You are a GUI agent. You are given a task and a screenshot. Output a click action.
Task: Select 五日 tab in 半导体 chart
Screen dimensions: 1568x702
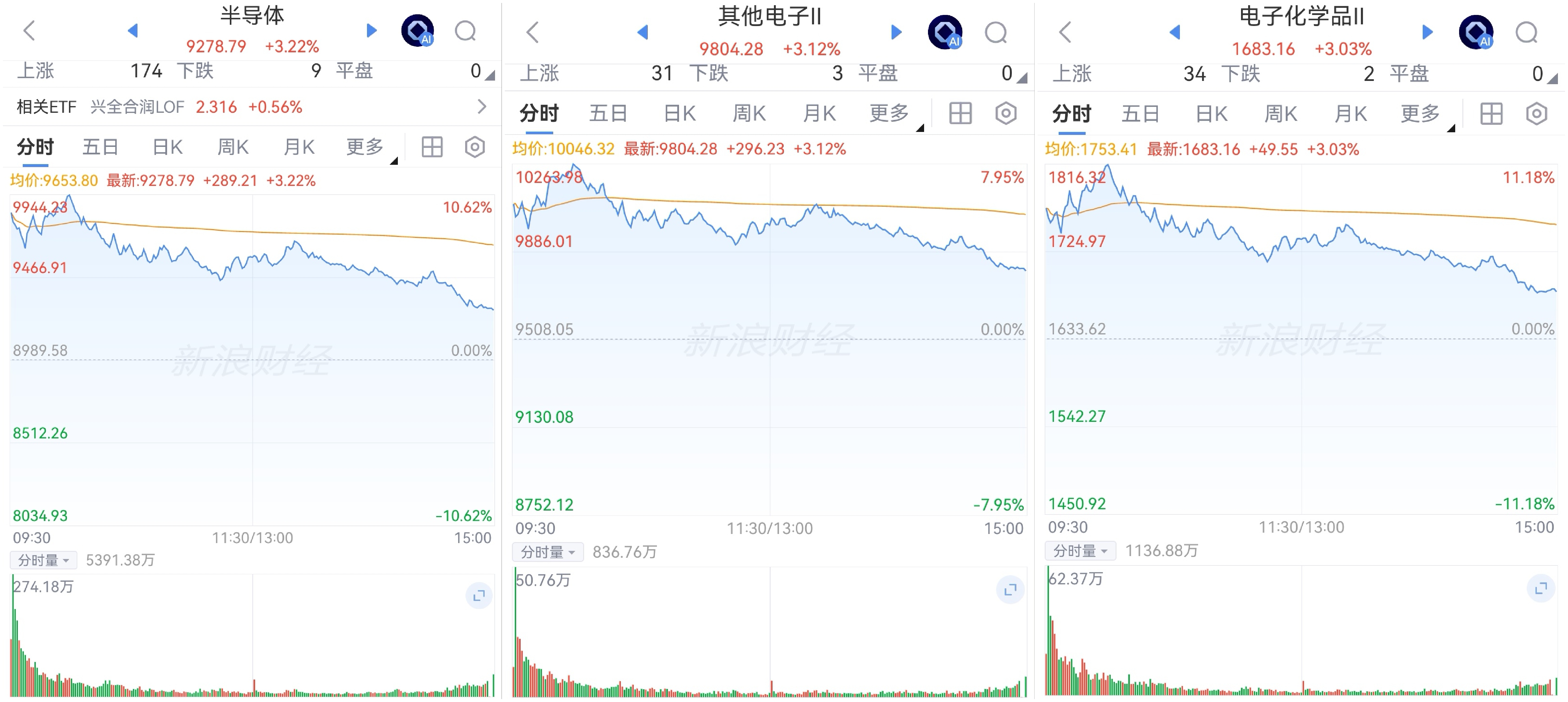100,147
